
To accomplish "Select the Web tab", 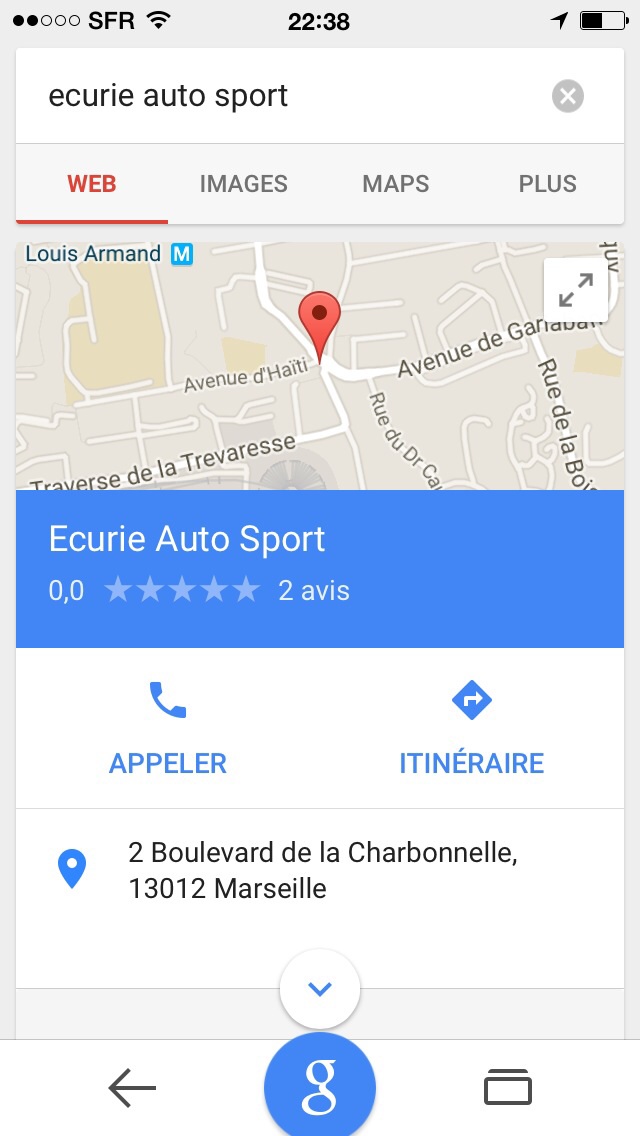I will (x=92, y=184).
